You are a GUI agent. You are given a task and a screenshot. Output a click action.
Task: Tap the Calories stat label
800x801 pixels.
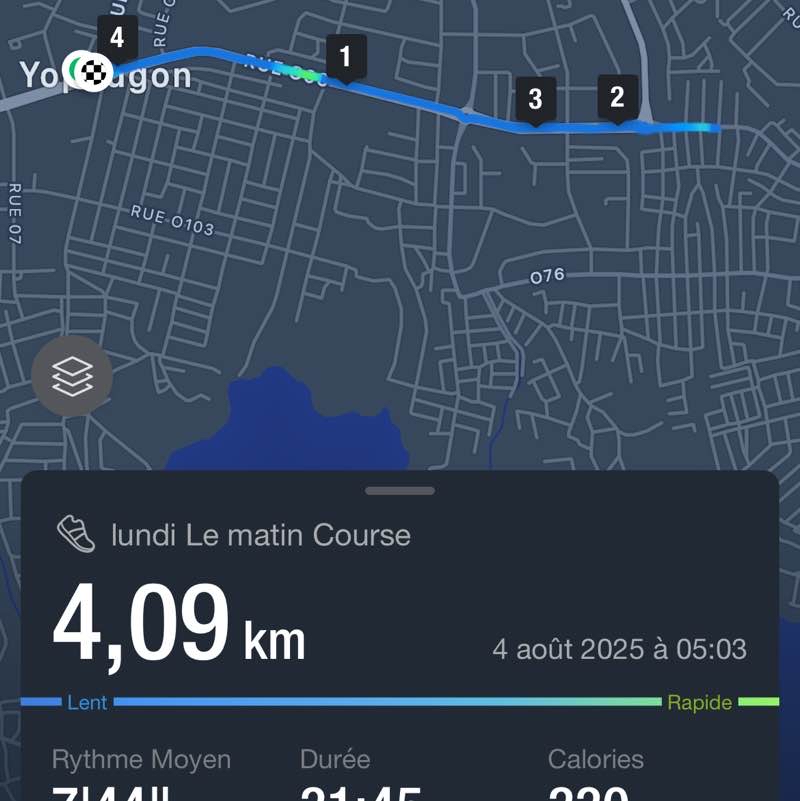[597, 759]
